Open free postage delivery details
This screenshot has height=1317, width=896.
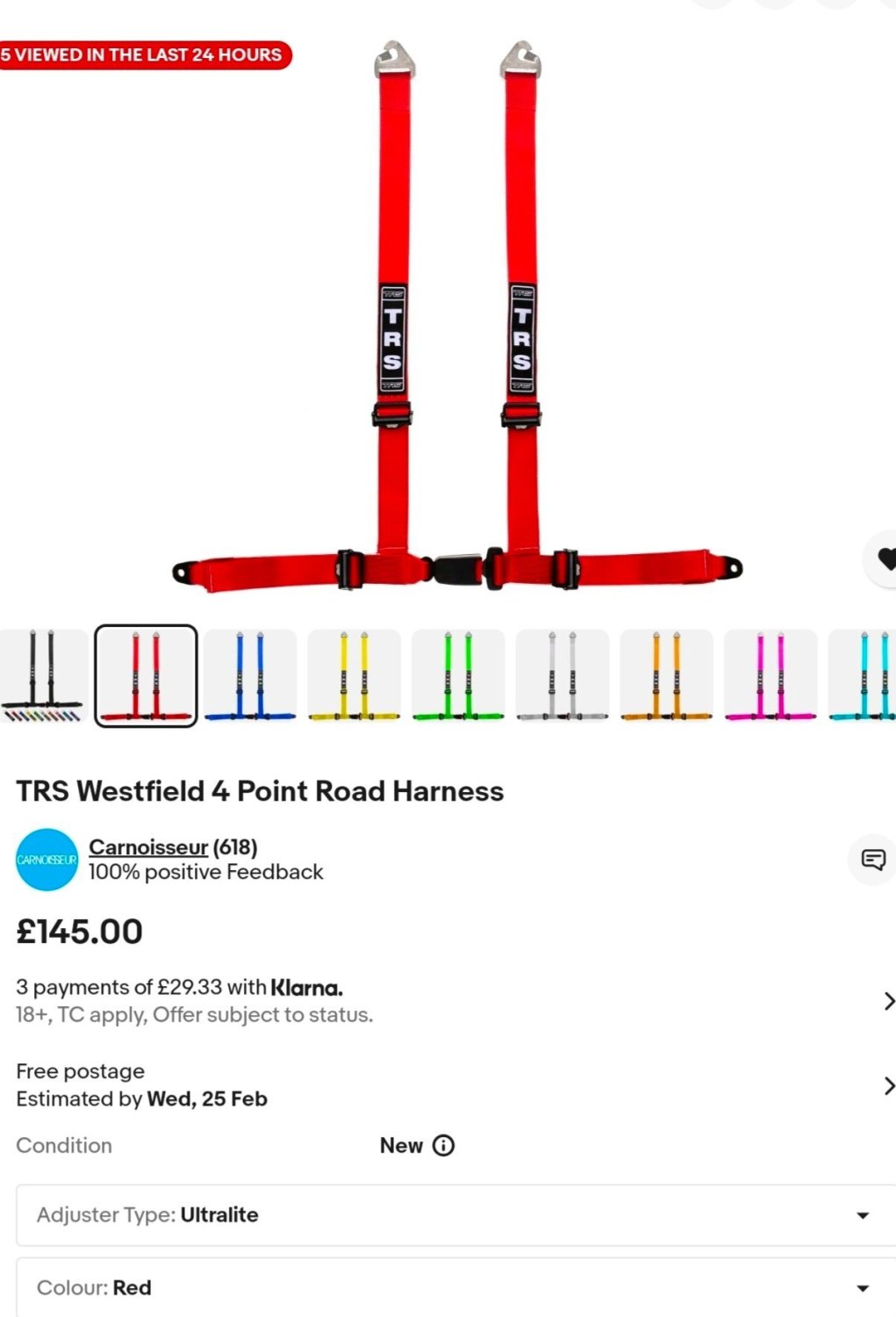887,1085
